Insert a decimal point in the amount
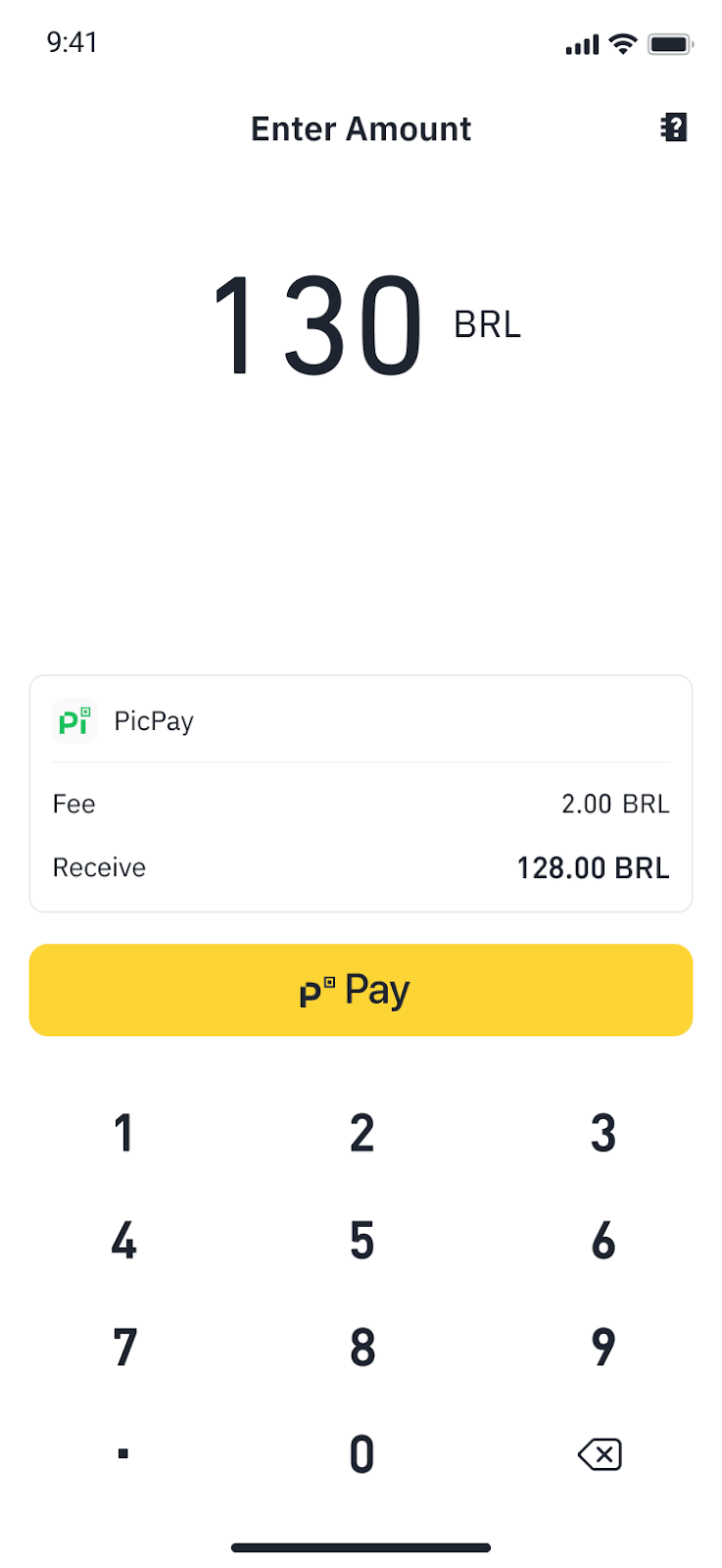722x1568 pixels. click(x=123, y=1454)
